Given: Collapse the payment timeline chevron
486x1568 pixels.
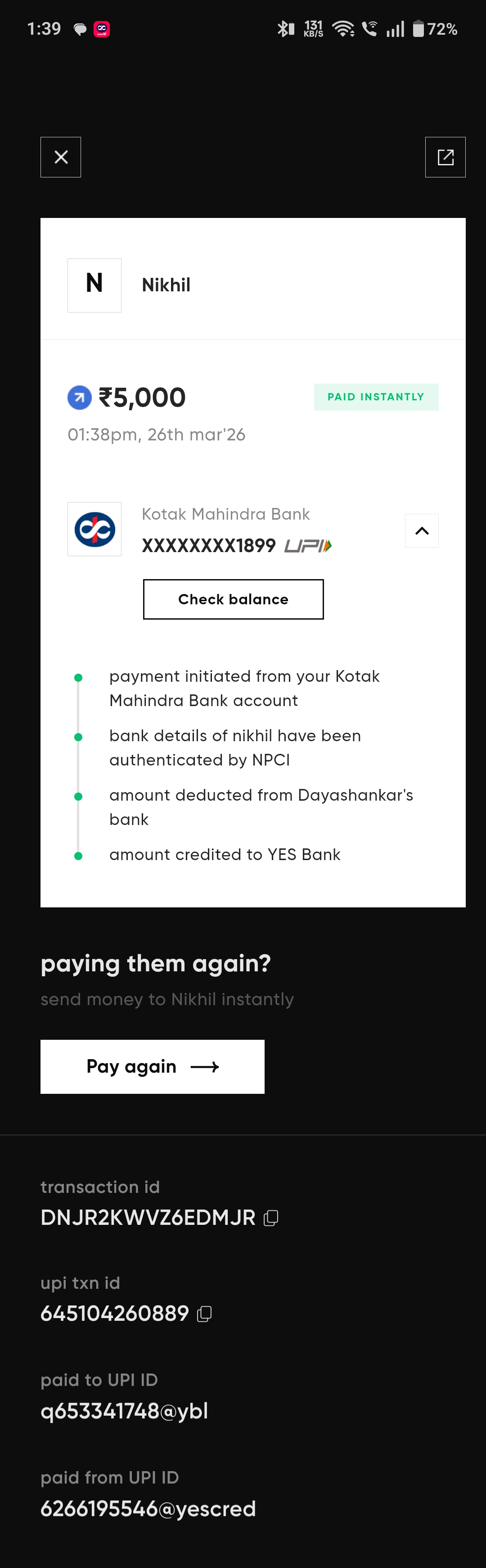Looking at the screenshot, I should click(x=422, y=531).
